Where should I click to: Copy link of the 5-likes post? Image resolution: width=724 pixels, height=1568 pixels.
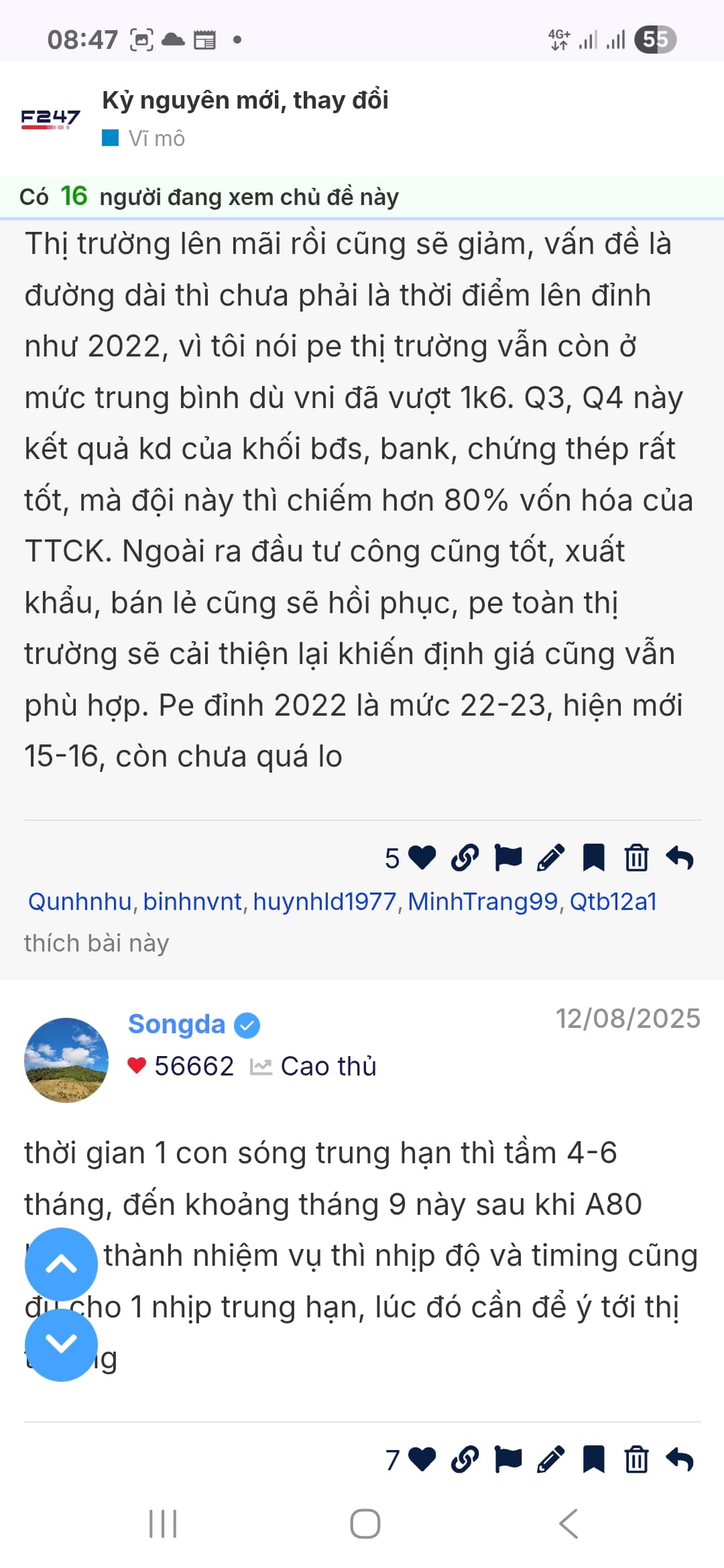[x=465, y=858]
